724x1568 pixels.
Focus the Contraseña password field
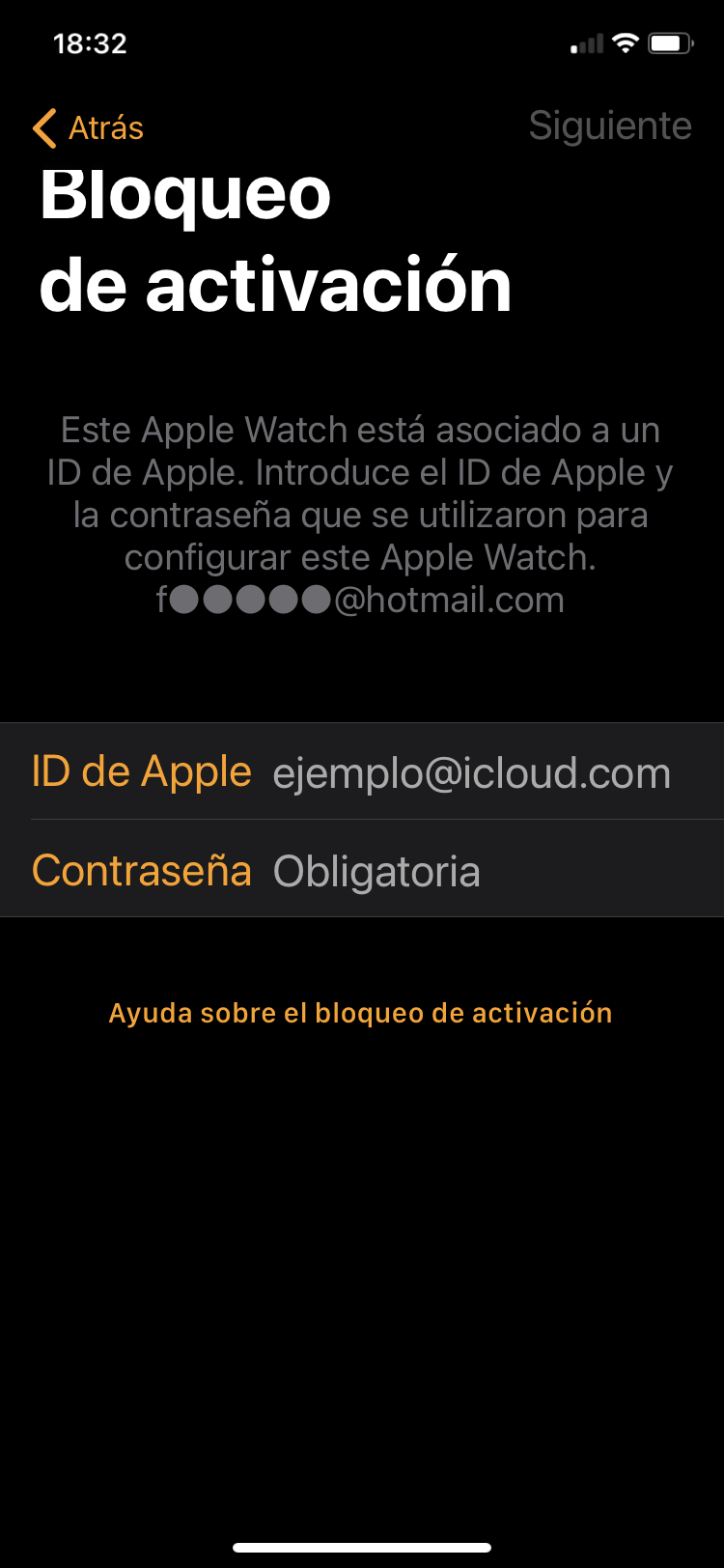click(x=471, y=871)
